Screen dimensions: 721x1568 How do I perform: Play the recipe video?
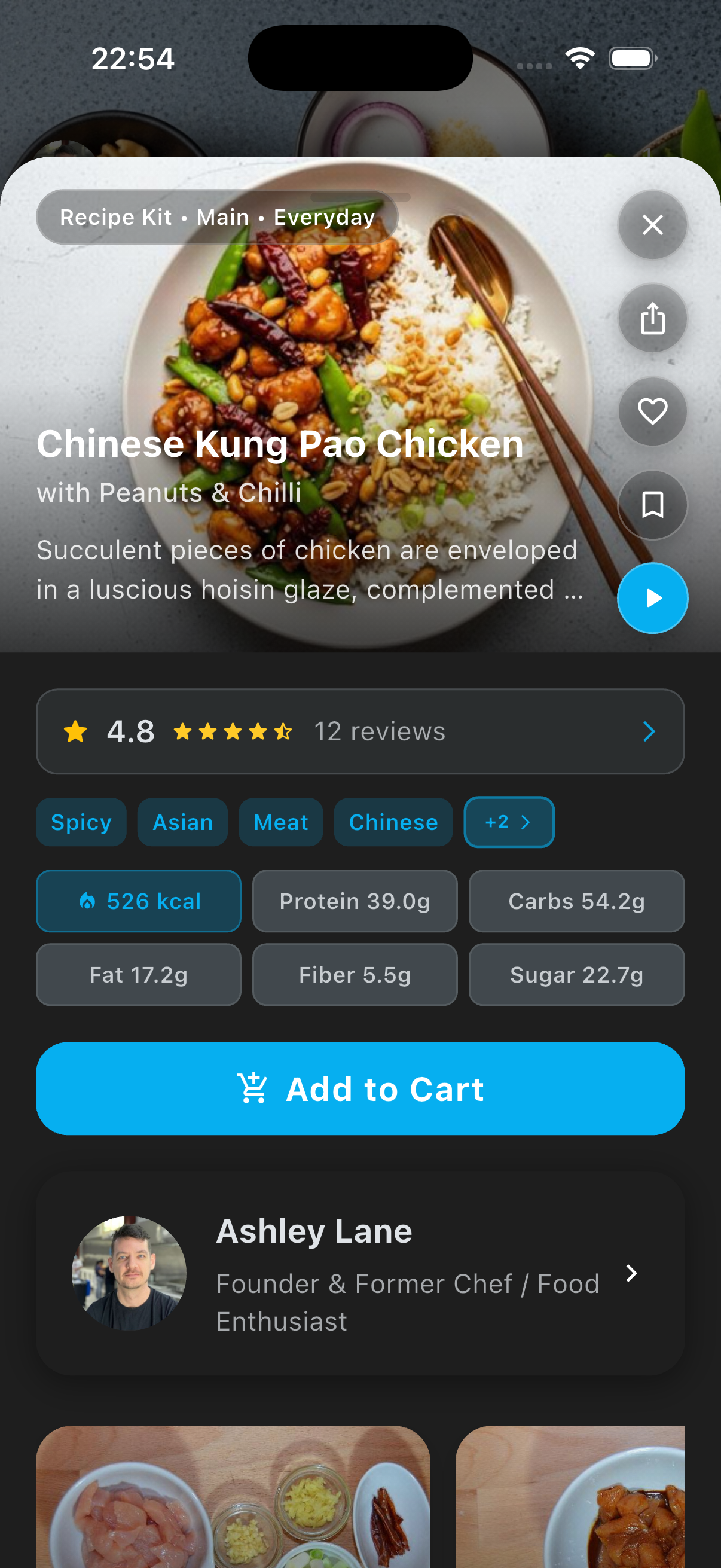[652, 598]
